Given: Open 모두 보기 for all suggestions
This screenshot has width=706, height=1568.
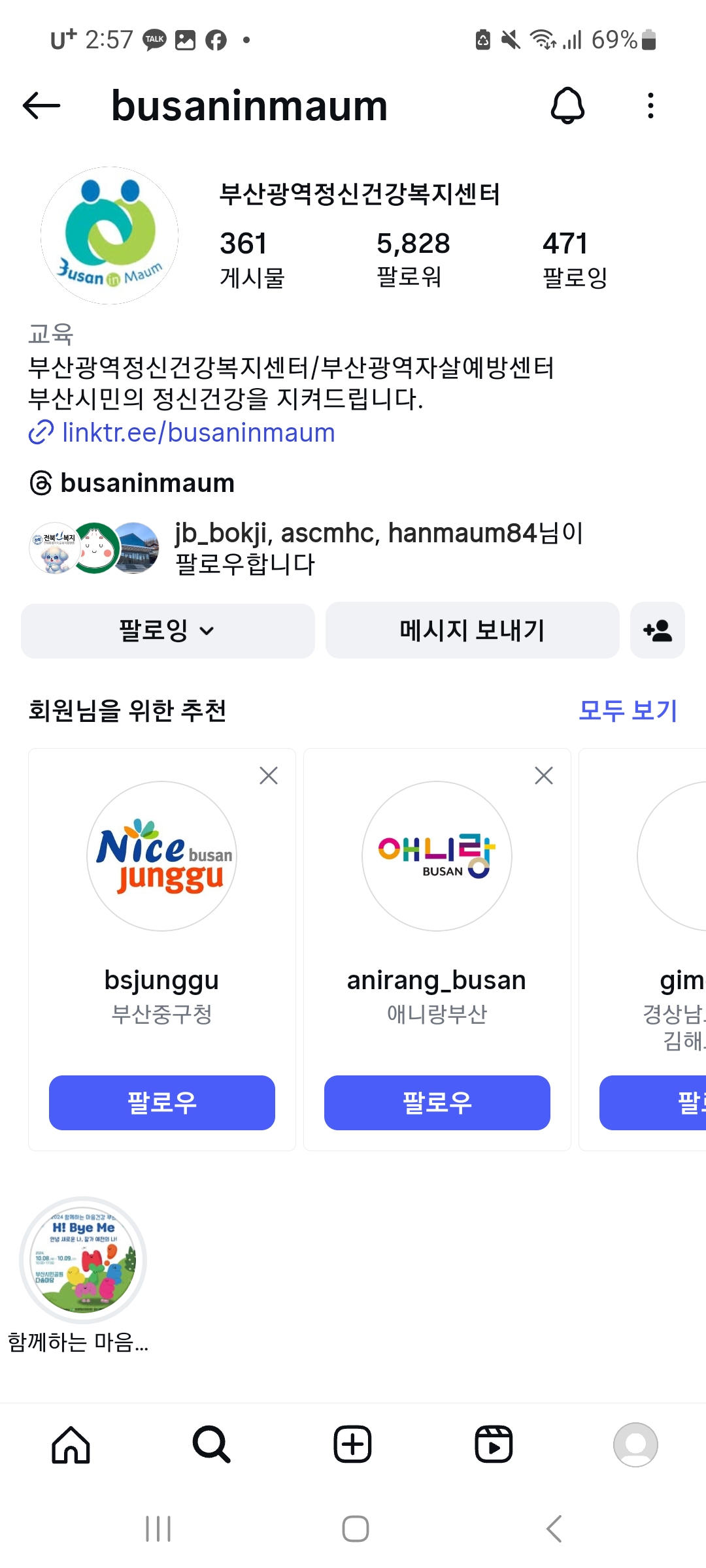Looking at the screenshot, I should 628,710.
